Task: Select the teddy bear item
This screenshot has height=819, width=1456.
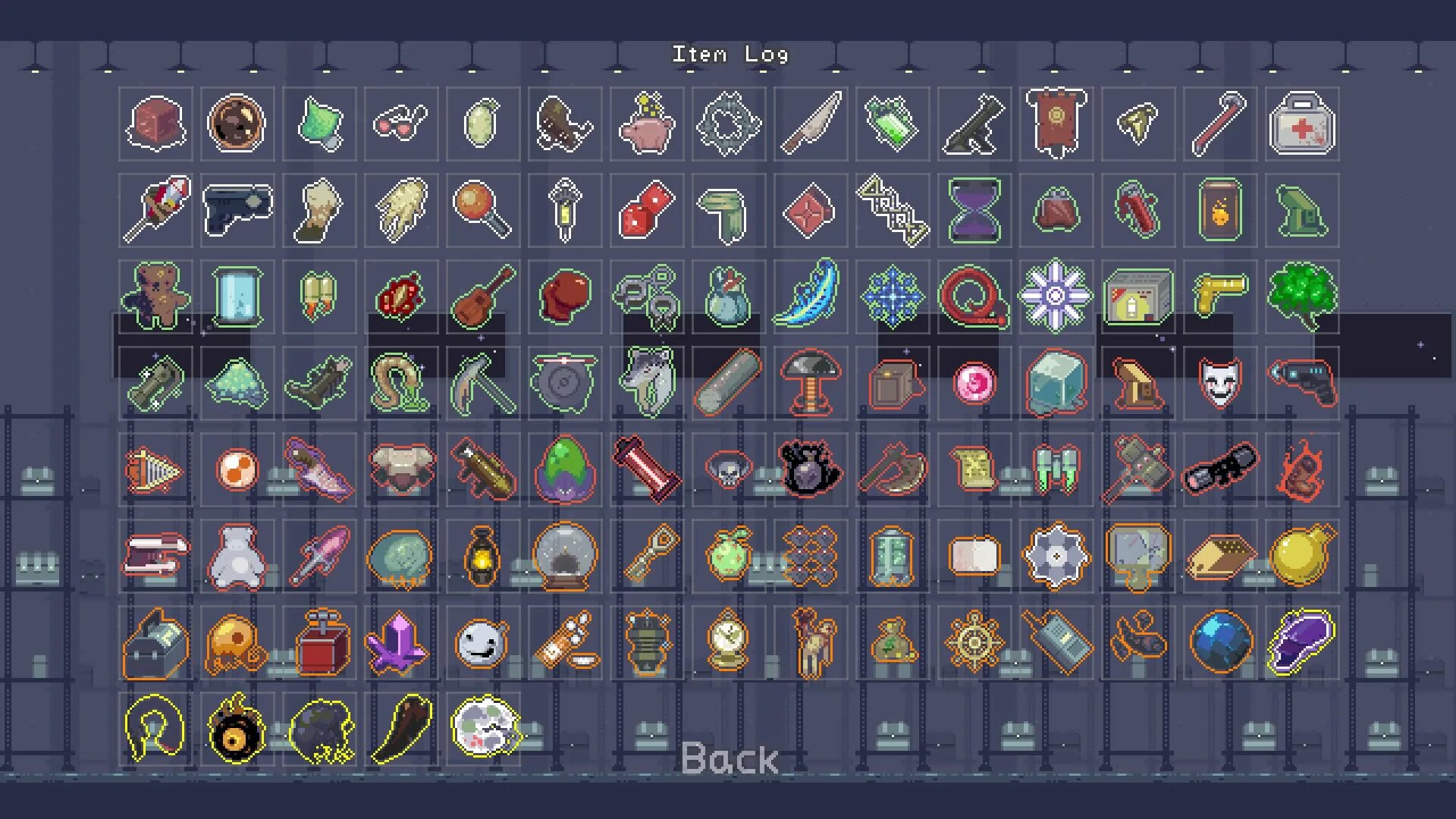Action: [x=155, y=297]
